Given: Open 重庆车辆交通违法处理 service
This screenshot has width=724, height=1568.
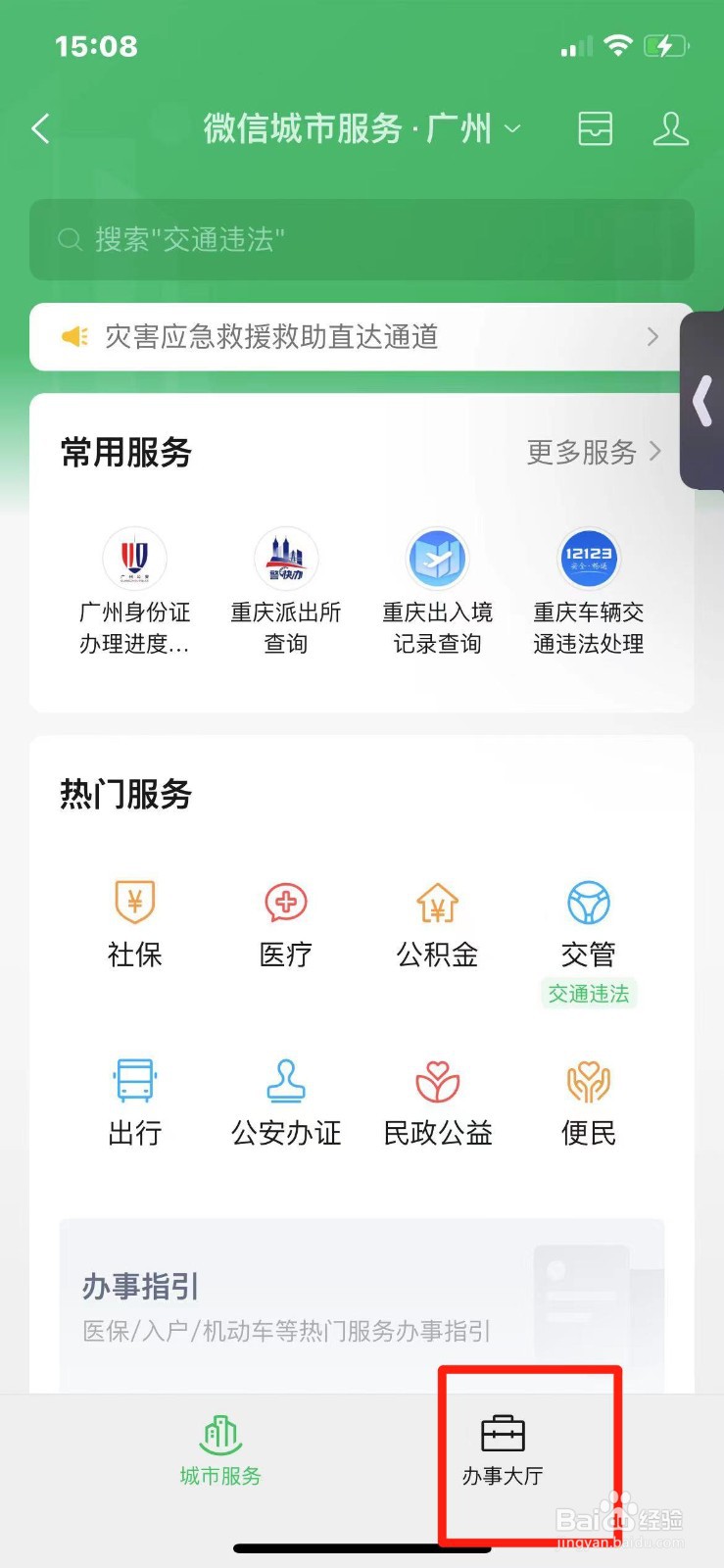Looking at the screenshot, I should point(588,590).
